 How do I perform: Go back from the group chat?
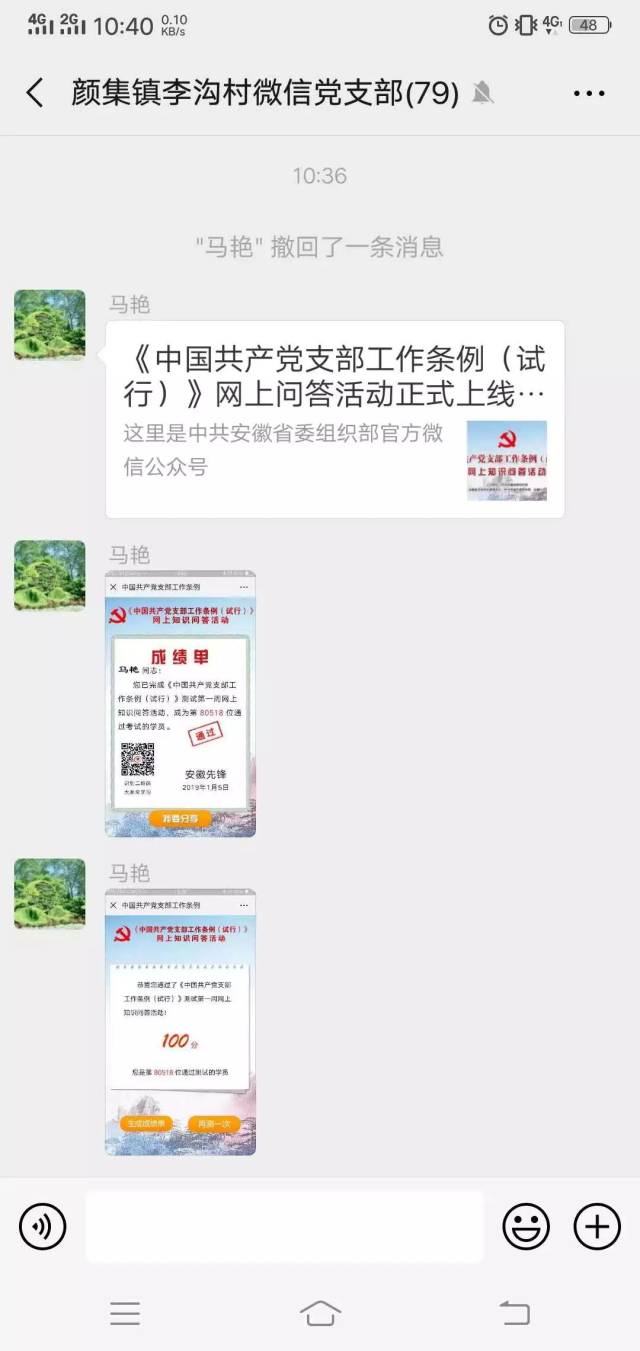[35, 94]
